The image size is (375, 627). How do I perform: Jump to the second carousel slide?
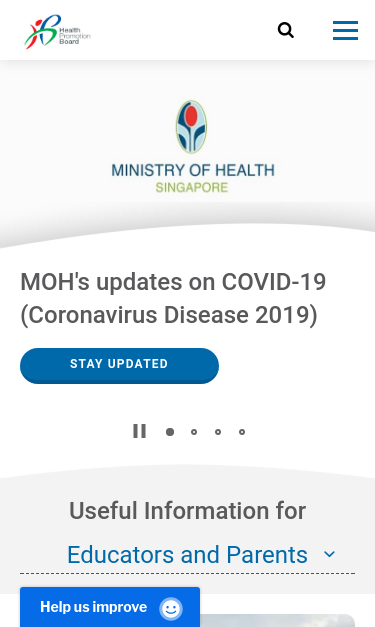tap(194, 432)
